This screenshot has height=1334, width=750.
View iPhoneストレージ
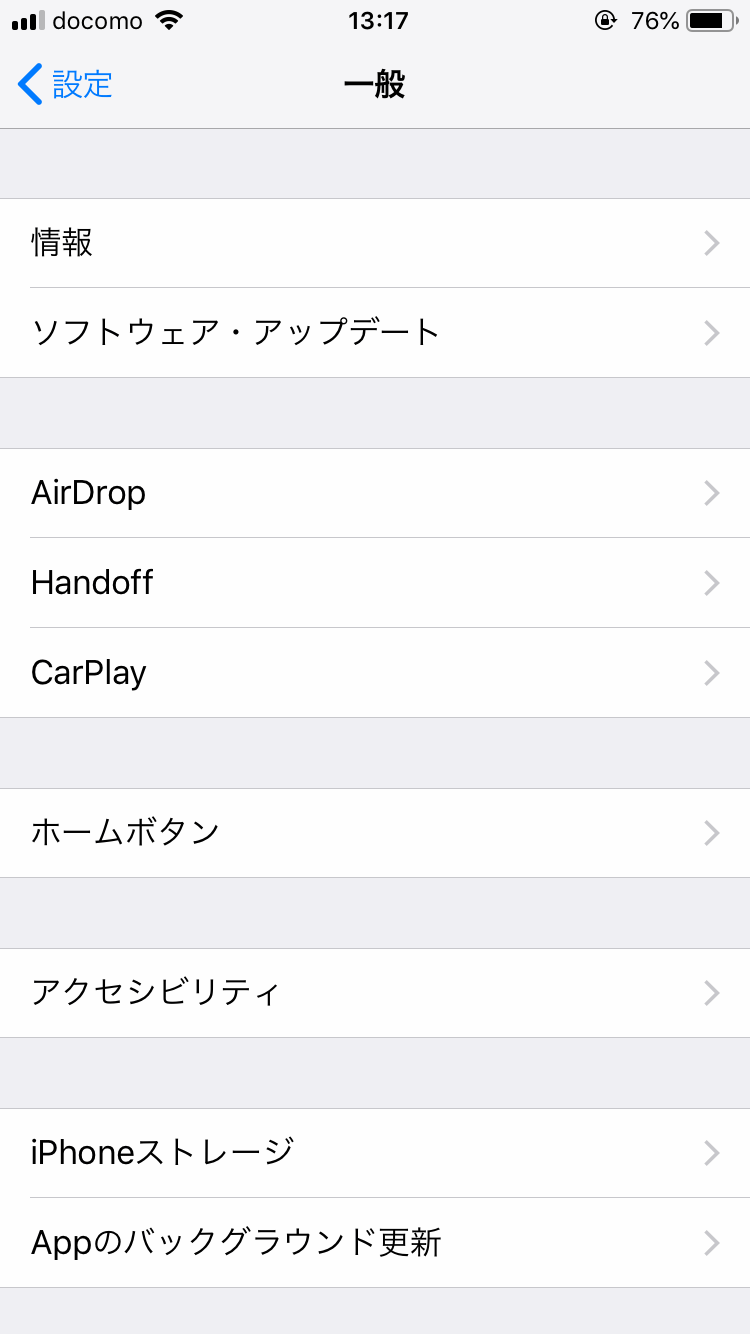[x=375, y=1153]
